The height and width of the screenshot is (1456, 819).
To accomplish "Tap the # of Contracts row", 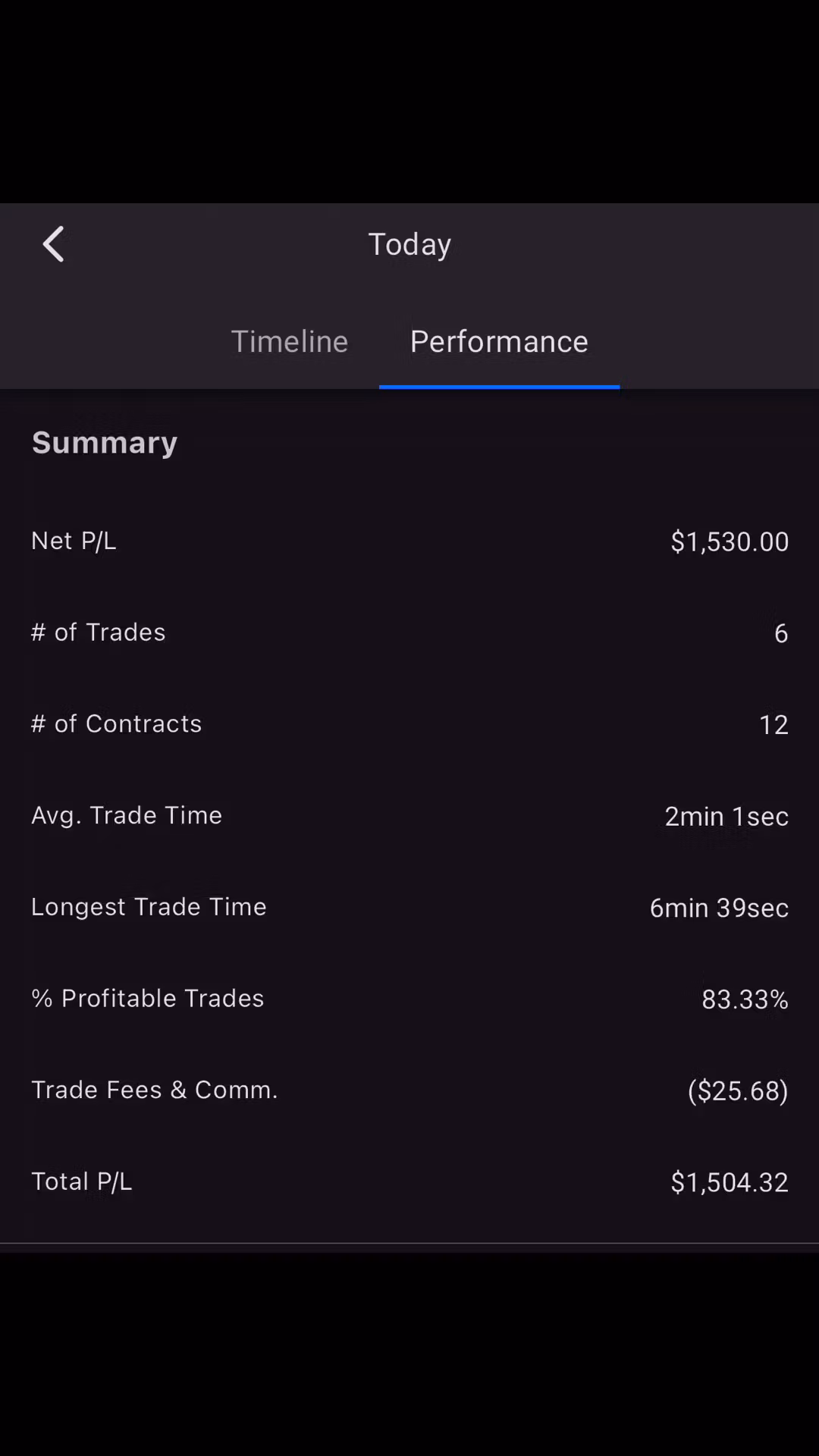I will click(116, 723).
